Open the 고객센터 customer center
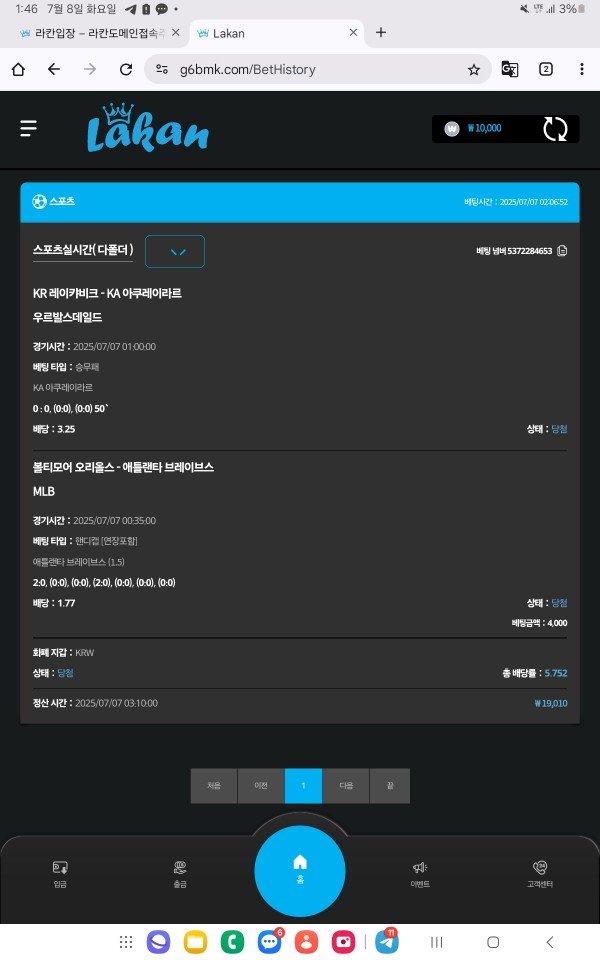This screenshot has height=960, width=600. (540, 874)
